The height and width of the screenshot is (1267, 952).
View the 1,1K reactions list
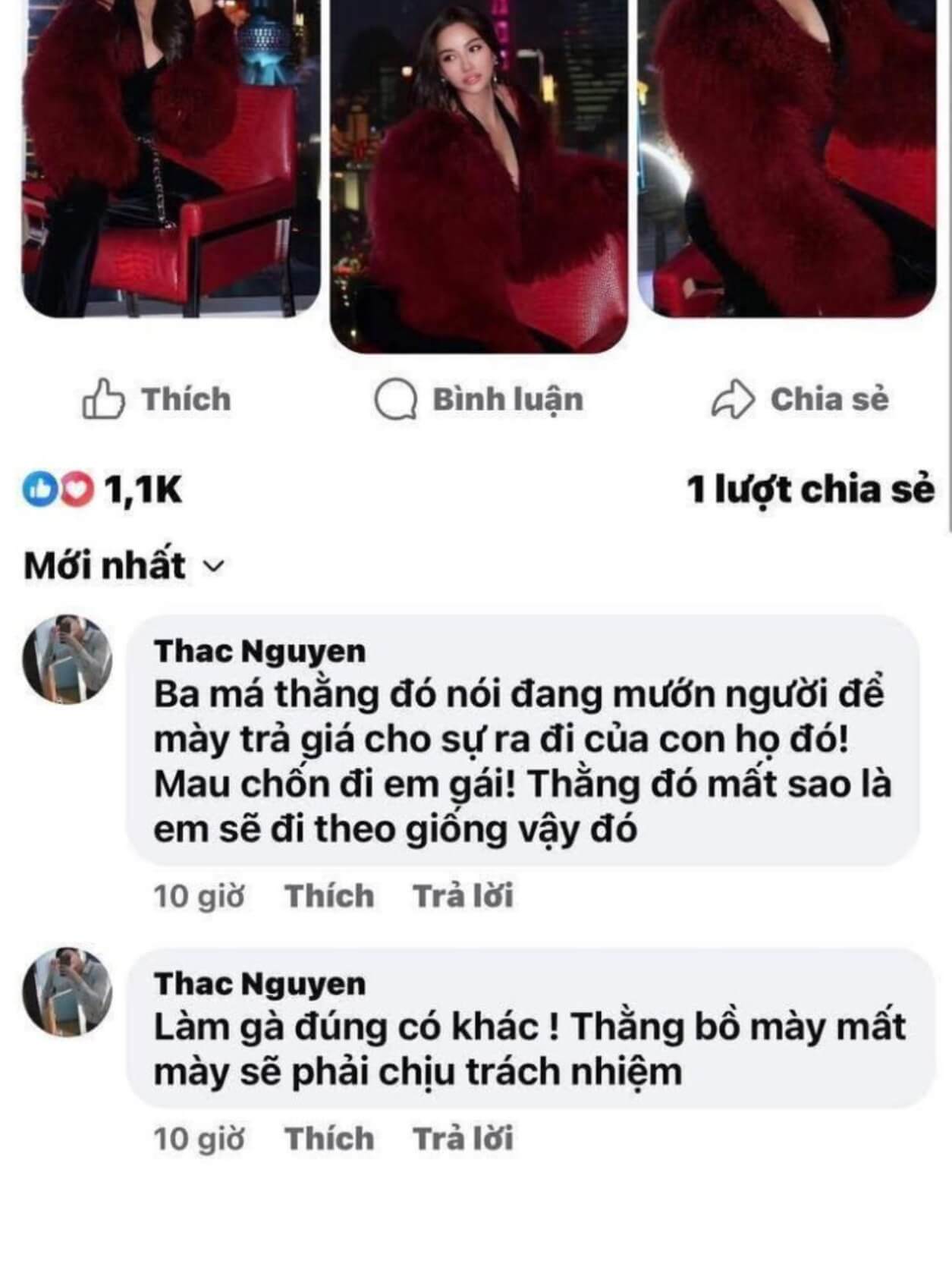(103, 489)
